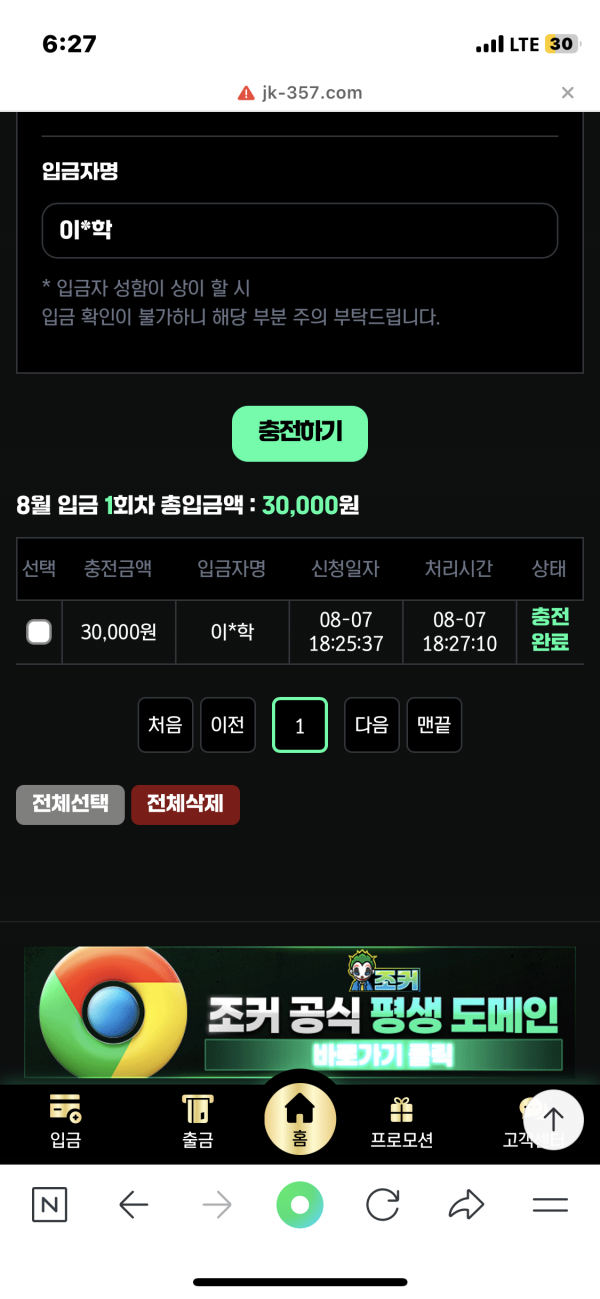Go to the 처음 page

tap(165, 725)
